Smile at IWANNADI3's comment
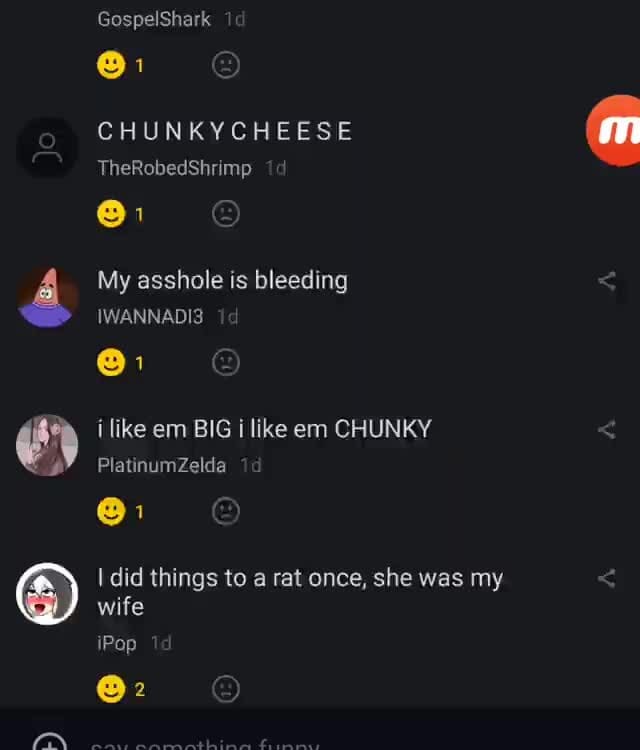Viewport: 640px width, 750px height. 111,362
